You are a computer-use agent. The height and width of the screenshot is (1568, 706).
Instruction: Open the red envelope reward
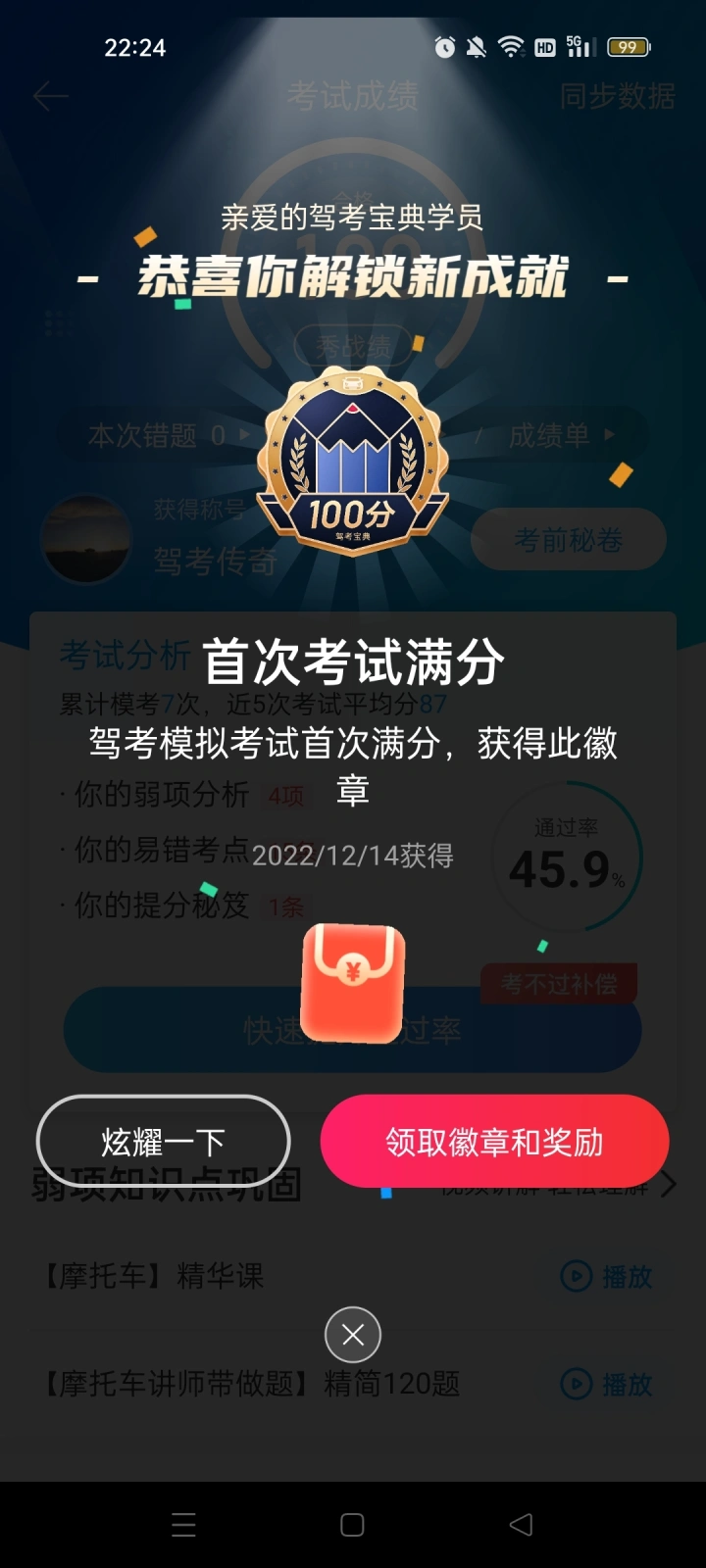[x=353, y=982]
